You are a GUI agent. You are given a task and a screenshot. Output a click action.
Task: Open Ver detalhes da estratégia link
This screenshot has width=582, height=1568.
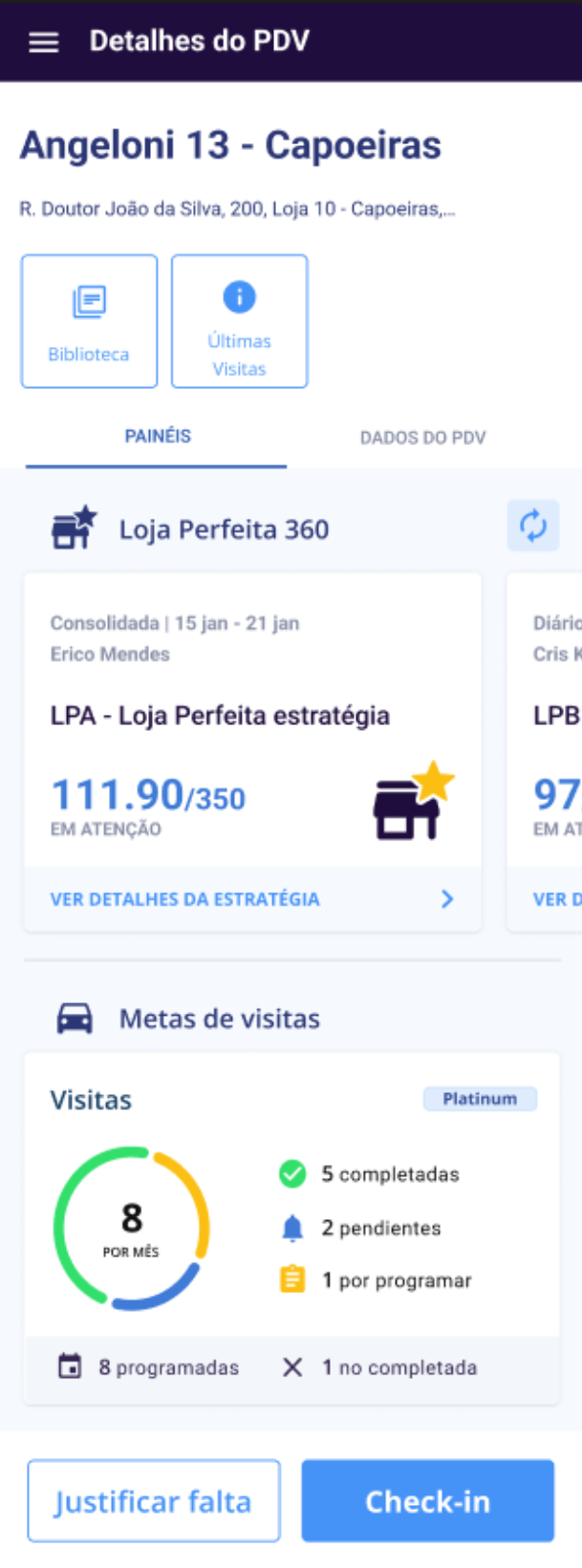click(x=251, y=899)
